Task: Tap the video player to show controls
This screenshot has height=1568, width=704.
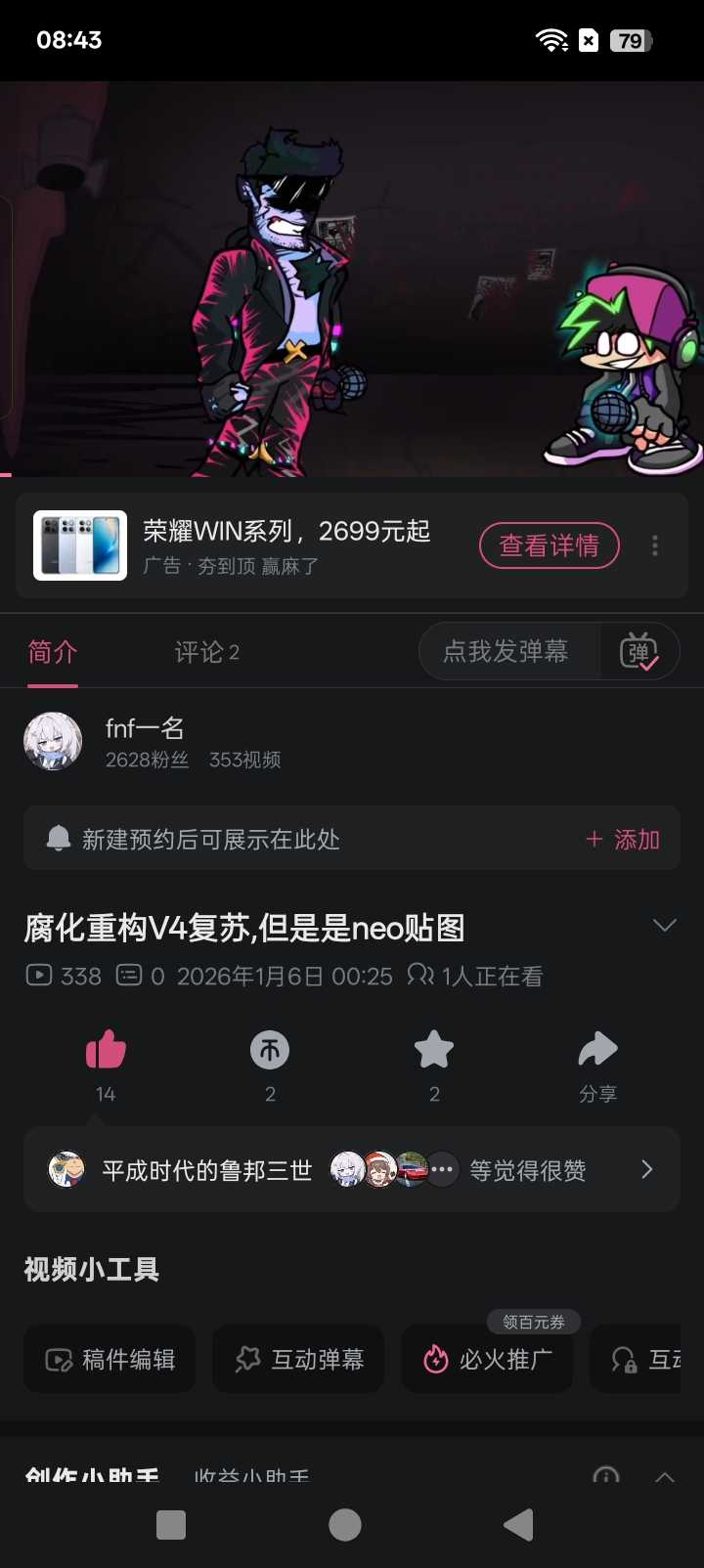Action: coord(352,279)
